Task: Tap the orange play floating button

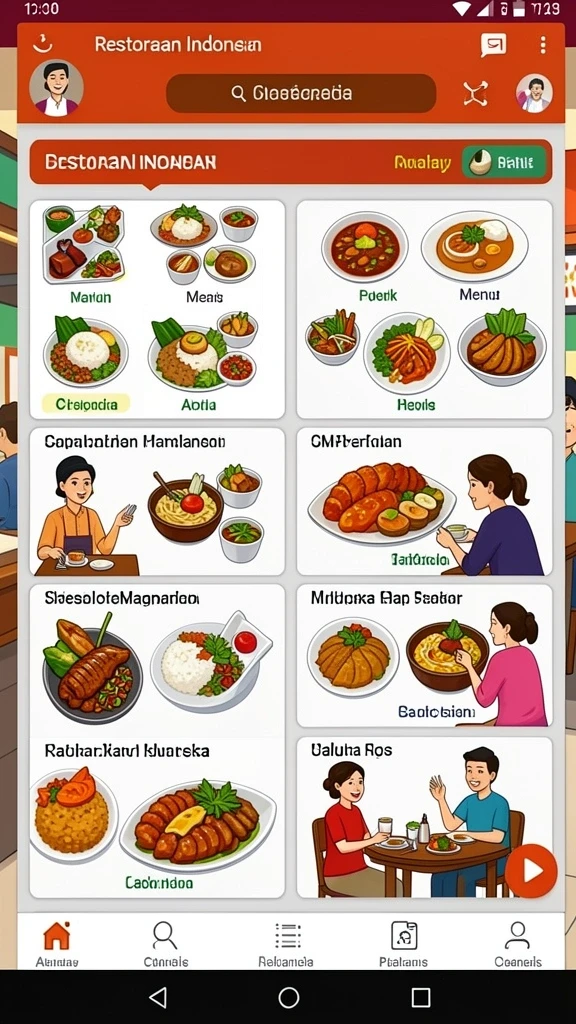Action: point(531,871)
